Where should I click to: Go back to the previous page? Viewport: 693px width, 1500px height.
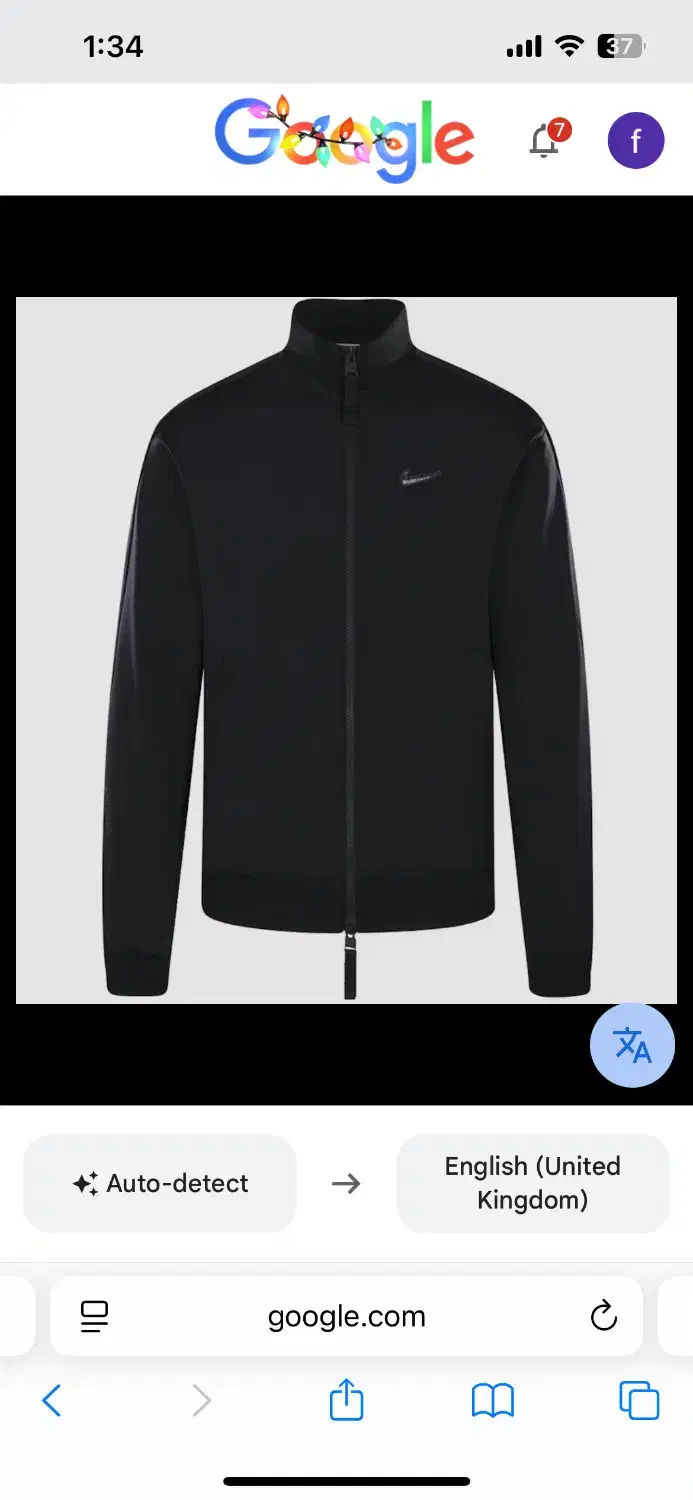52,1400
